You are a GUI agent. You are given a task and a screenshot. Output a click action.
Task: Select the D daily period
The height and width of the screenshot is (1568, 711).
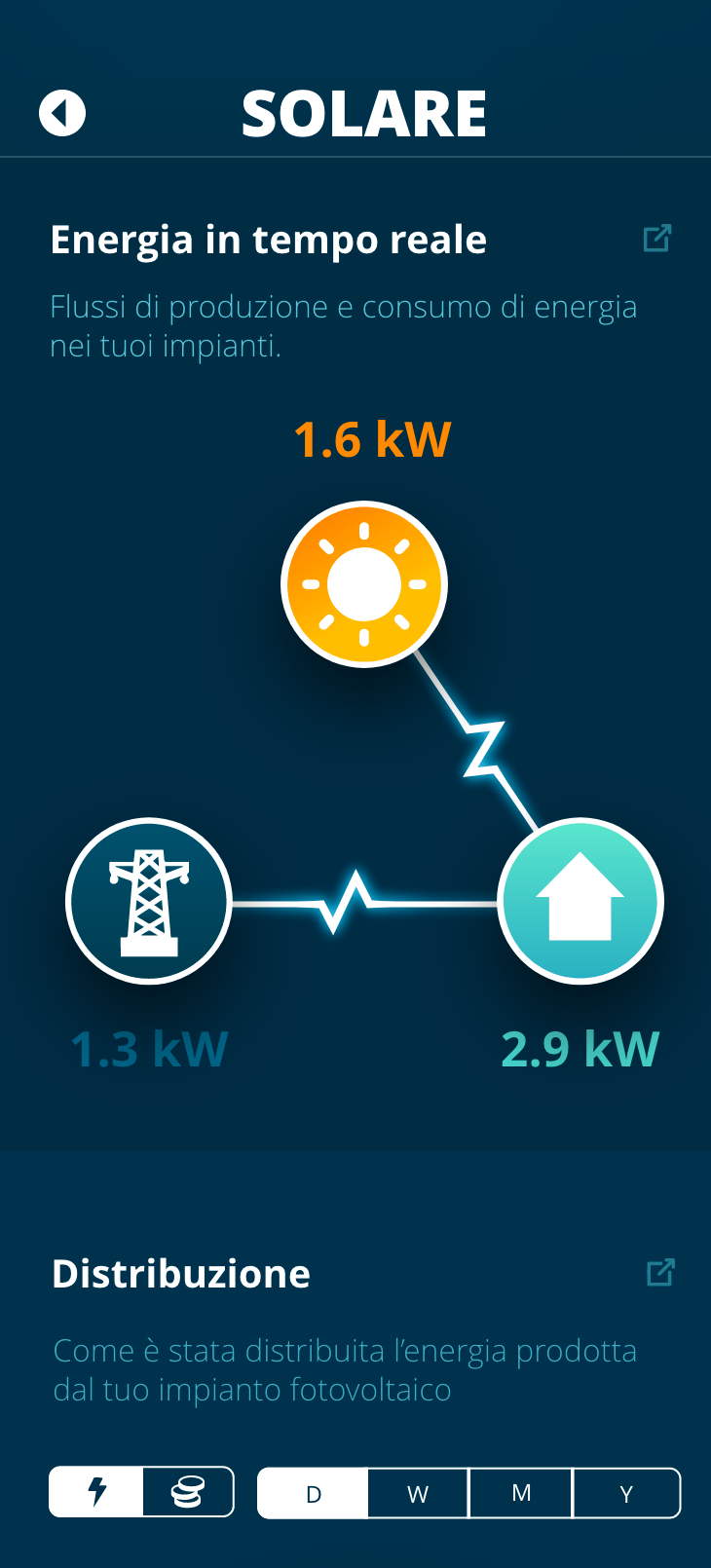click(314, 1493)
